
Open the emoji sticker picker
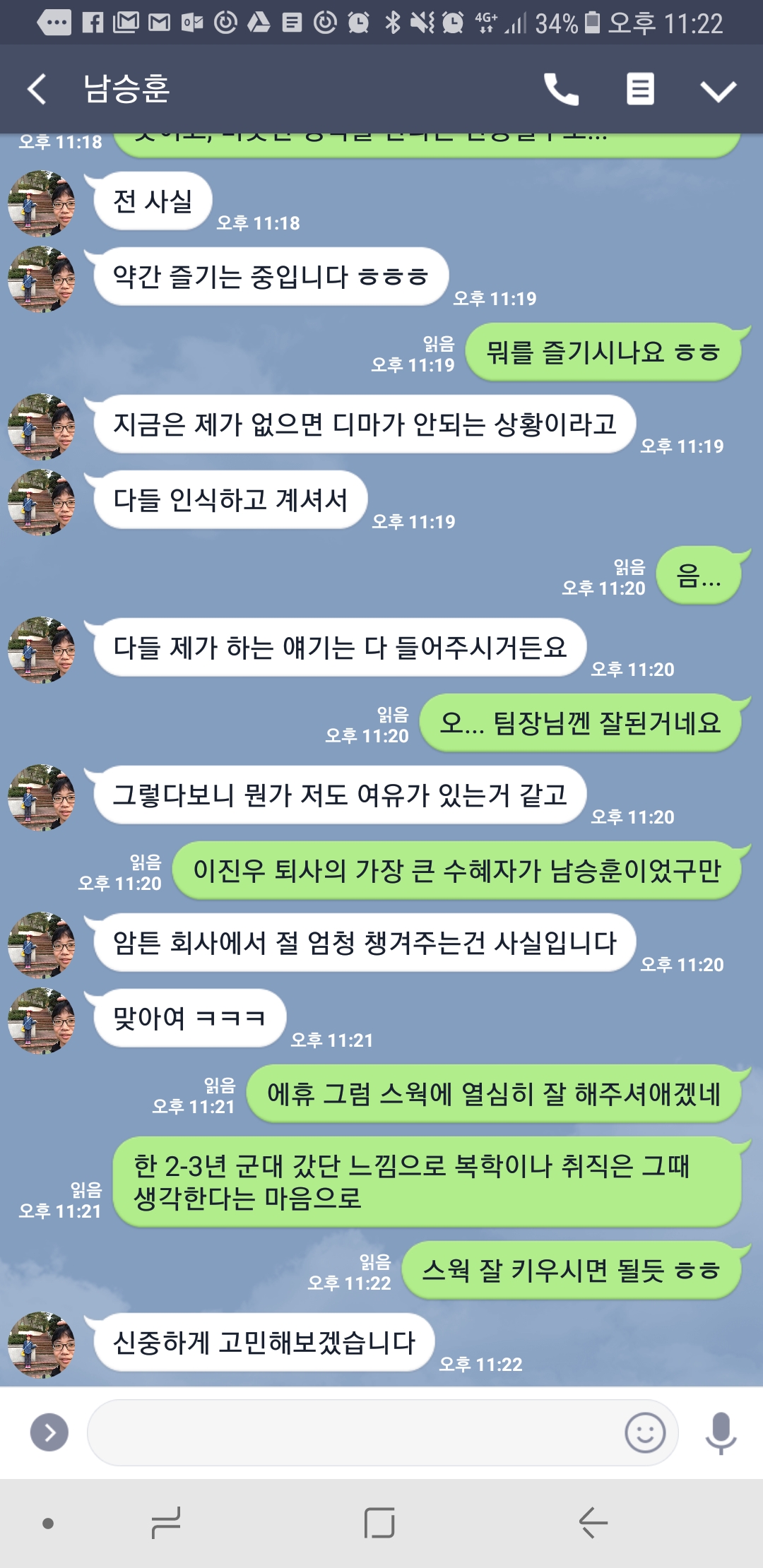click(x=644, y=1432)
